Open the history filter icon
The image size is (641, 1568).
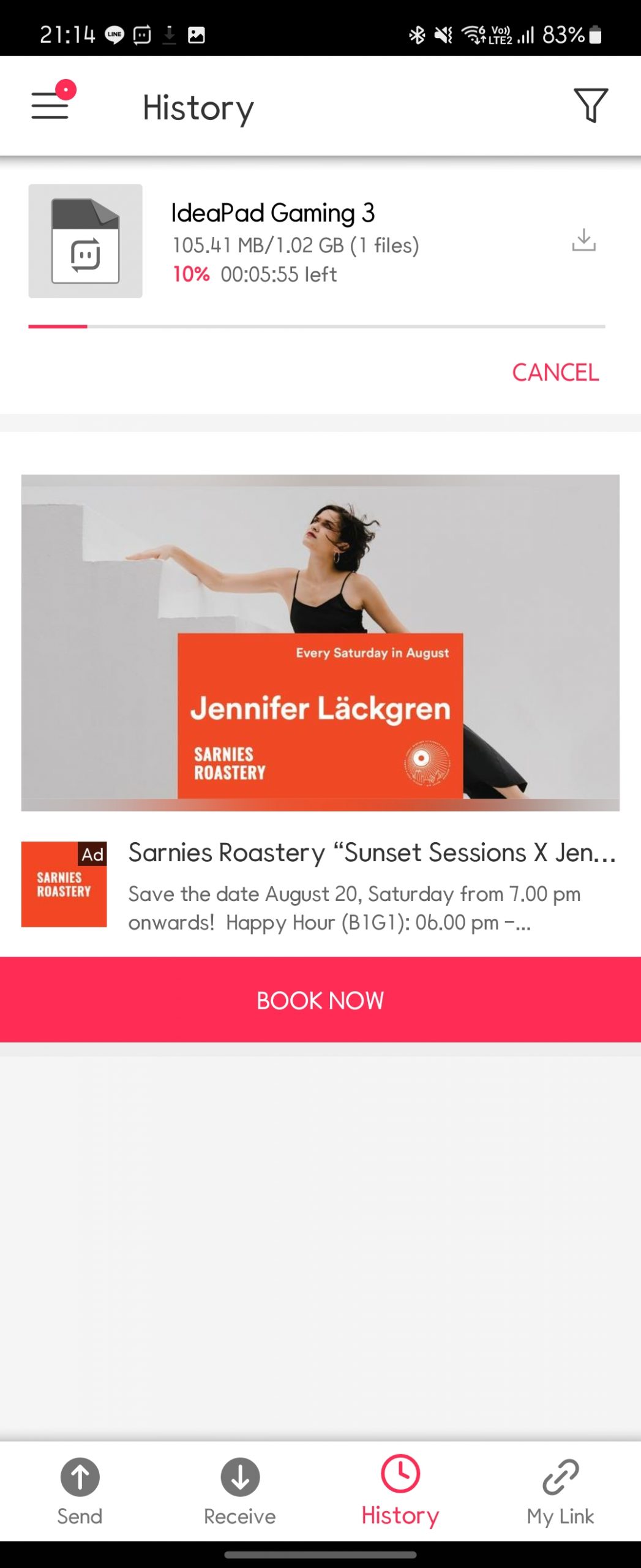pyautogui.click(x=590, y=105)
